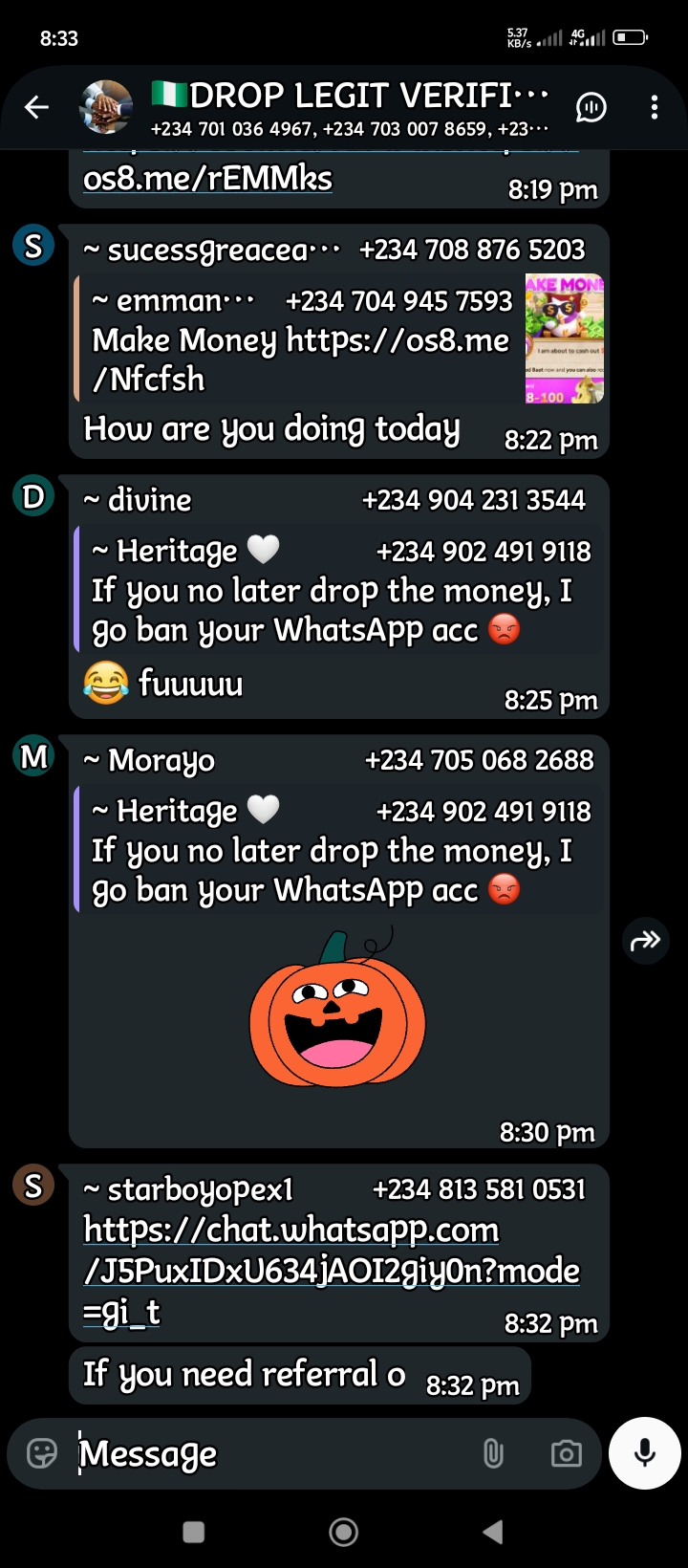
Task: Open the emoji and sticker picker
Action: tap(42, 1453)
